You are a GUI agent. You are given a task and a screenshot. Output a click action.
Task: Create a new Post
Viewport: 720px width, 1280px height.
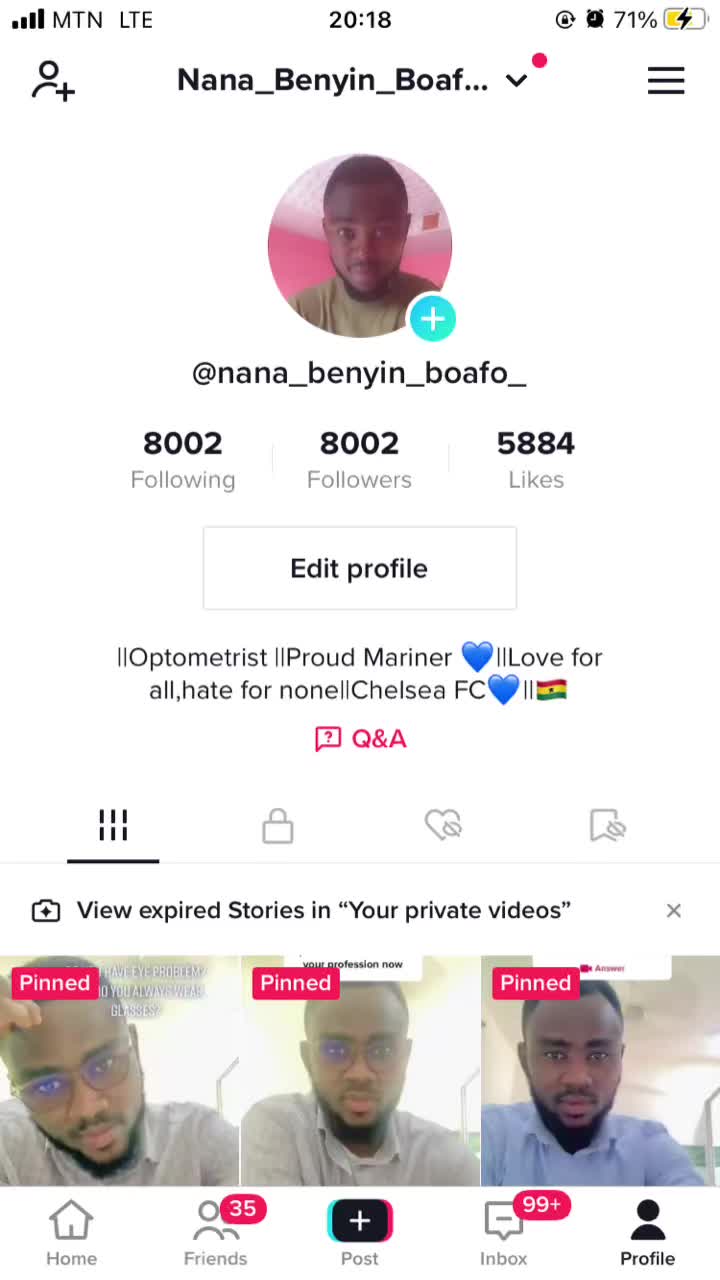coord(360,1234)
